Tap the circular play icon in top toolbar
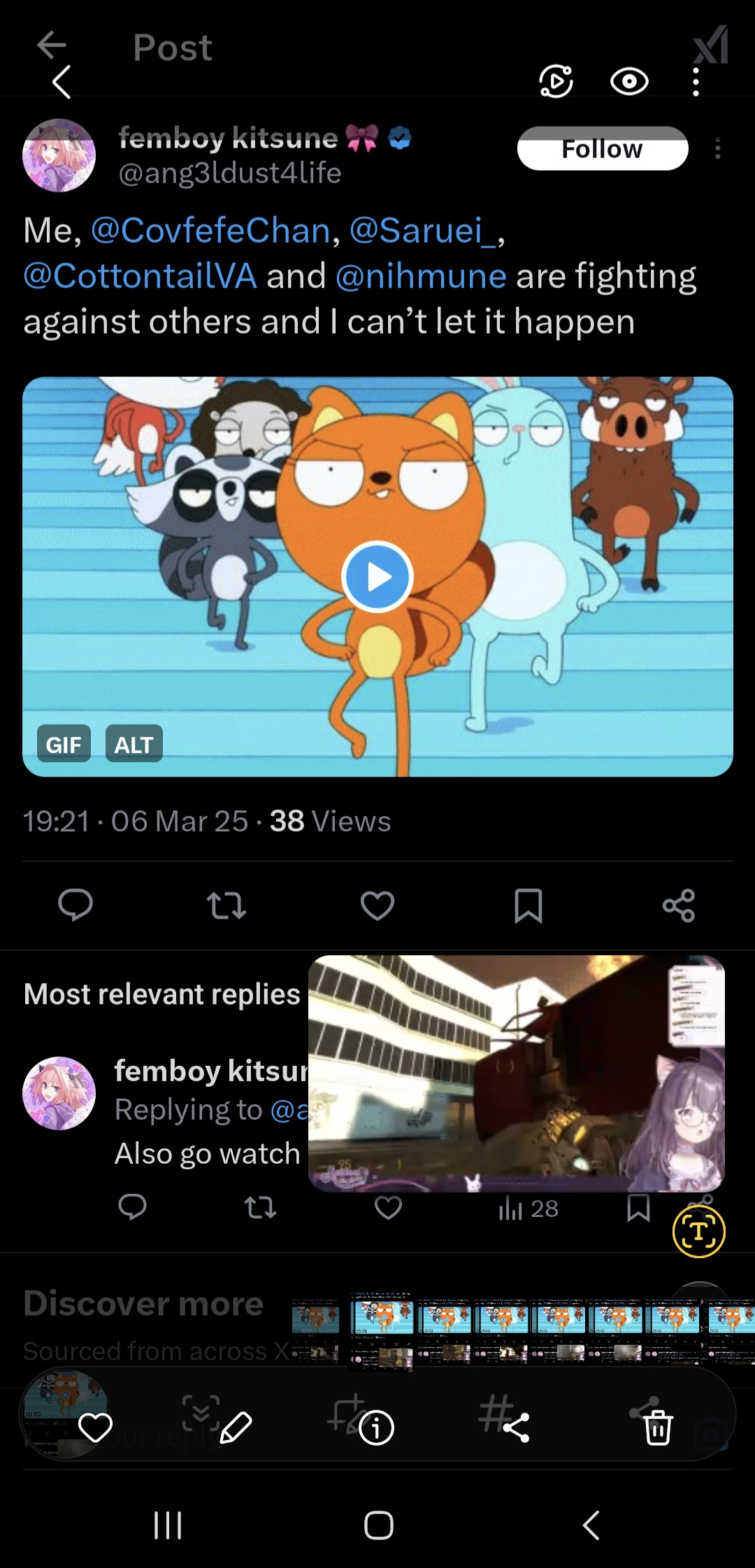The image size is (755, 1568). [x=556, y=82]
